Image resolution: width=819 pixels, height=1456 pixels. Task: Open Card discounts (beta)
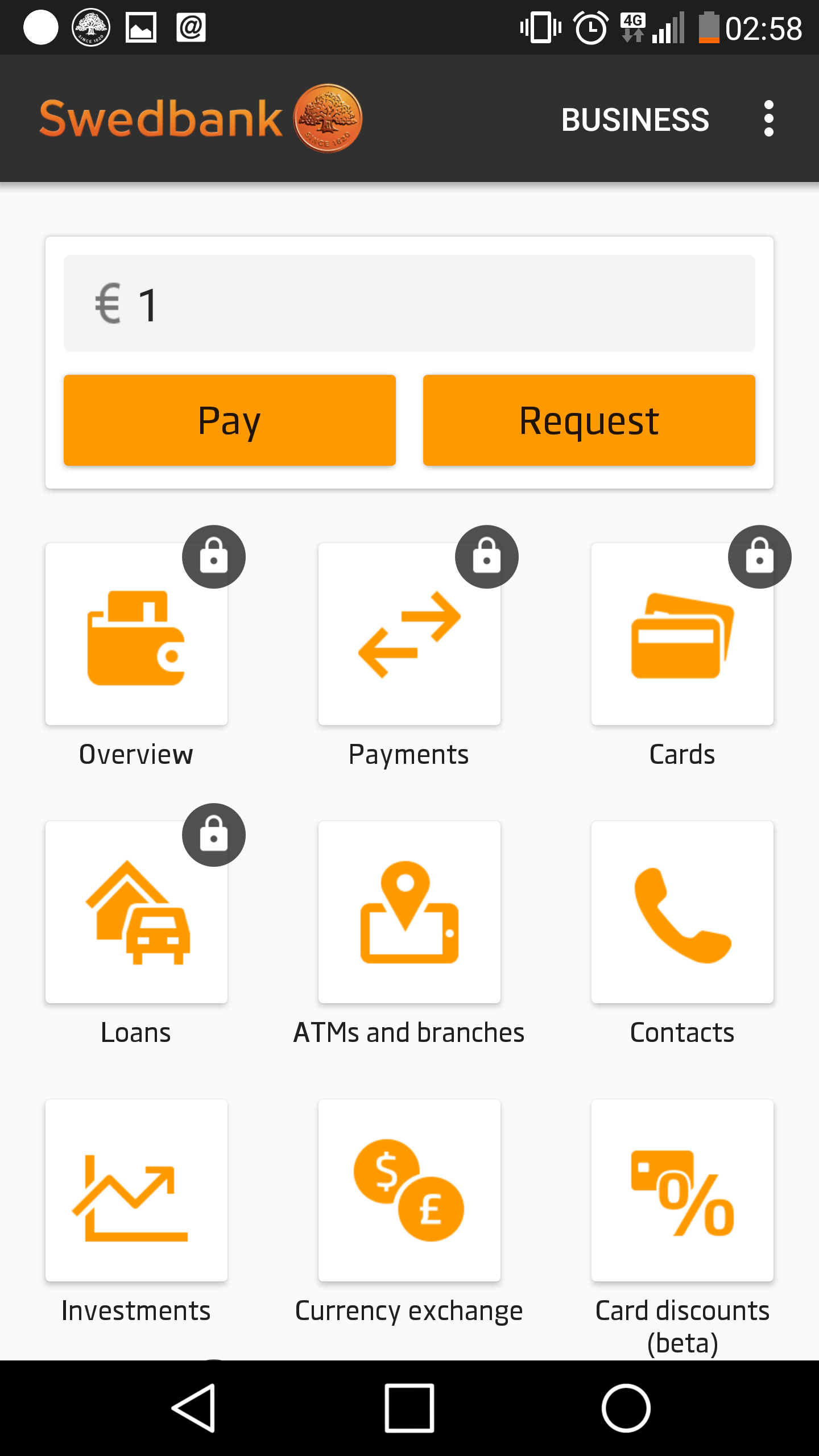682,1190
